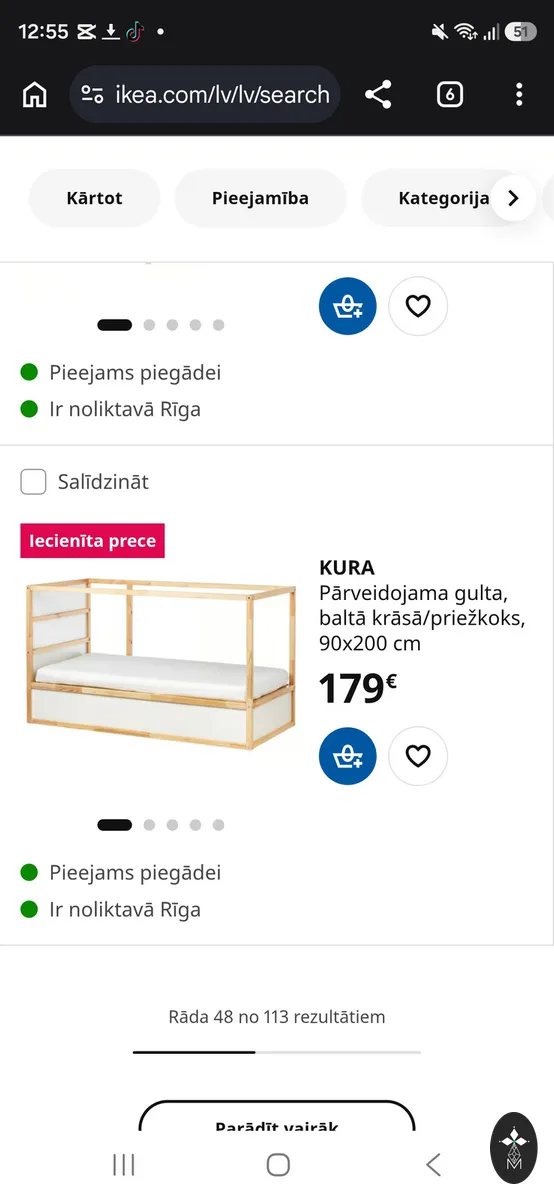Viewport: 554px width, 1200px height.
Task: Add the upper product to the basket
Action: click(x=348, y=305)
